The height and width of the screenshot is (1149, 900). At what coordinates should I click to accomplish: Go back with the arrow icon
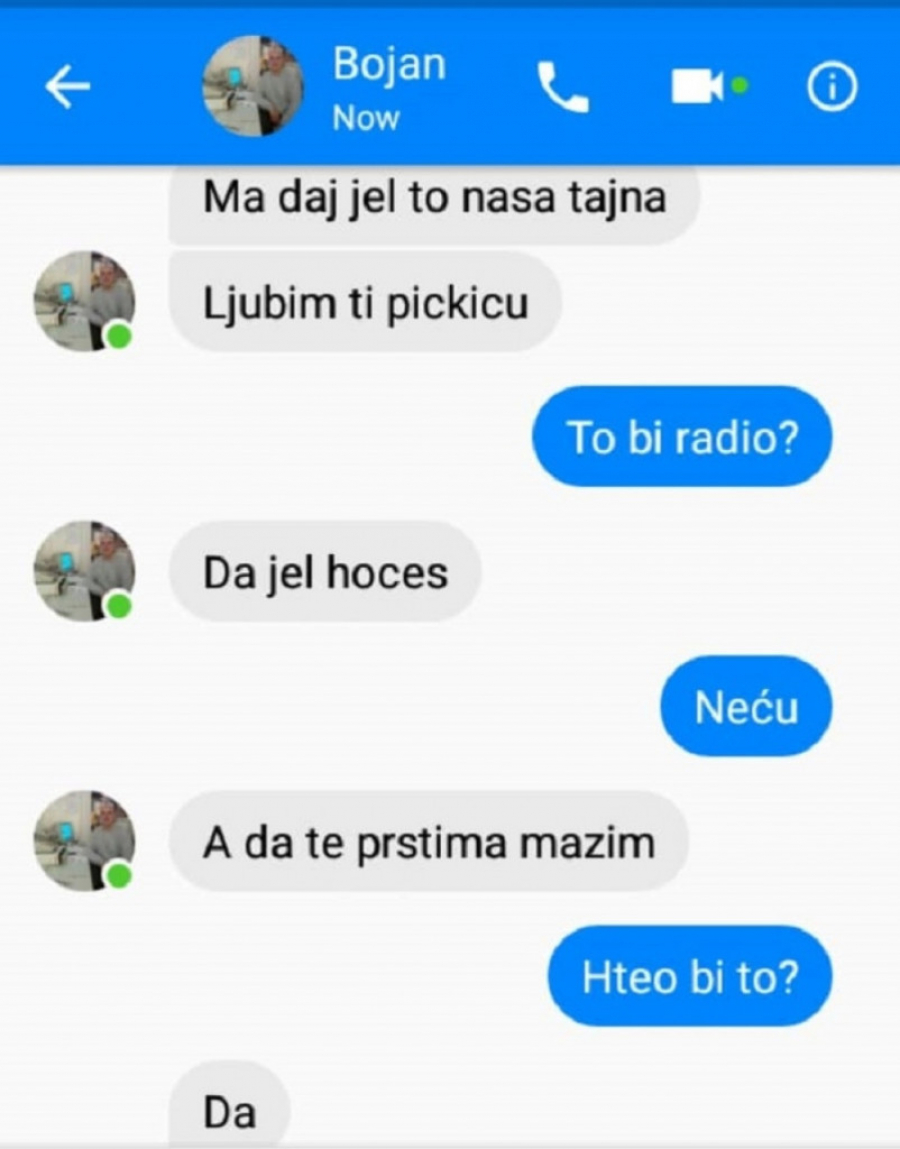(67, 89)
